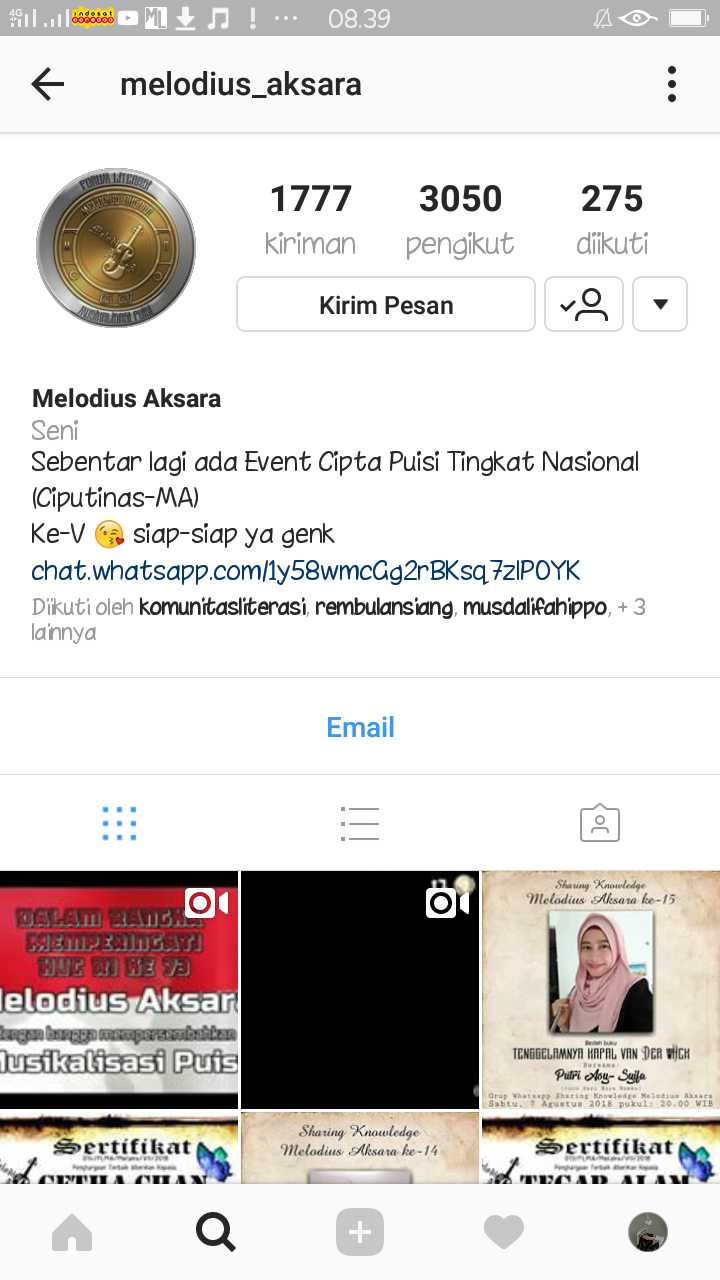This screenshot has height=1280, width=720.
Task: Open the black video post
Action: tap(360, 990)
